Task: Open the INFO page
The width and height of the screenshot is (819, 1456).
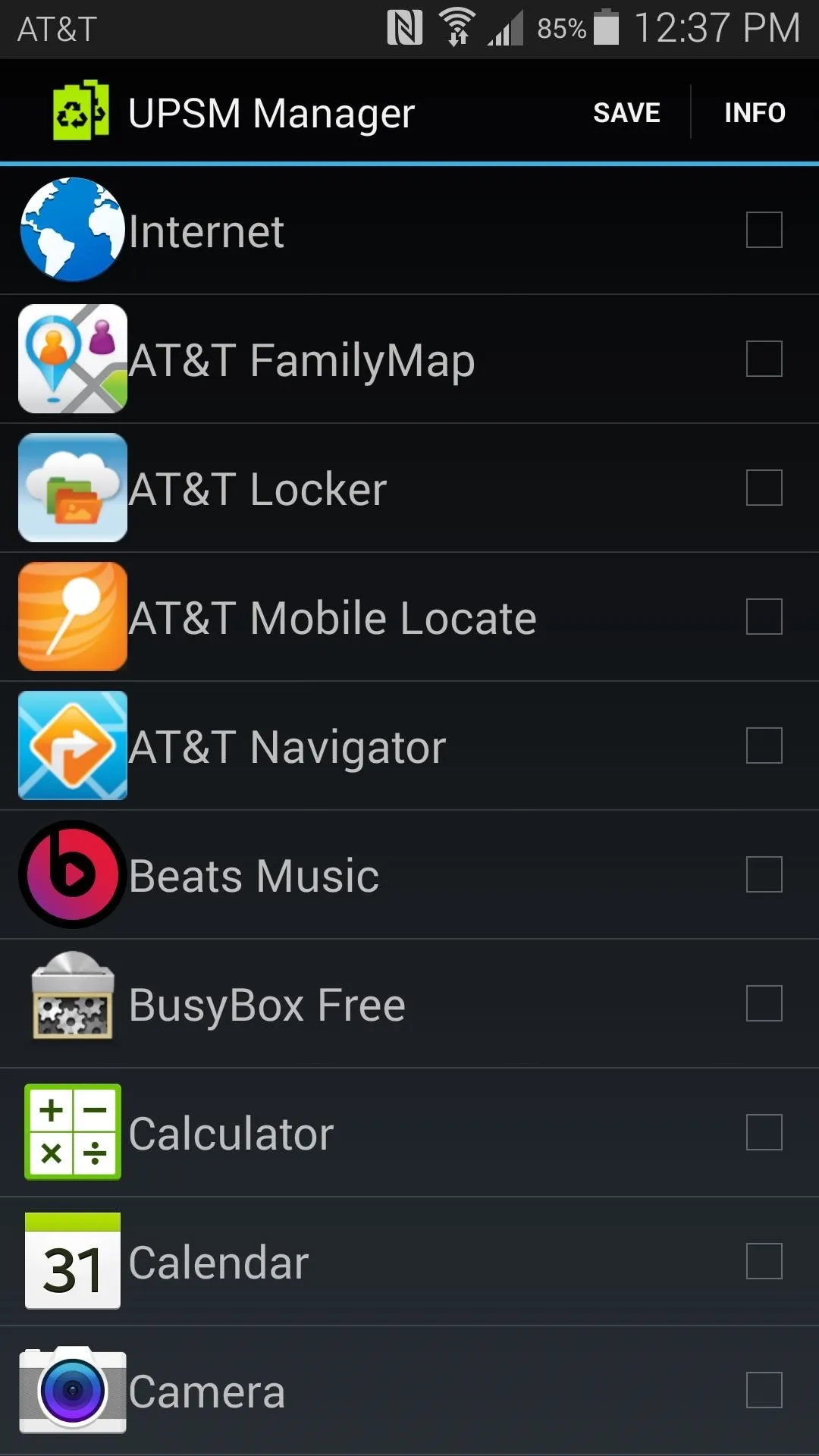Action: coord(755,112)
